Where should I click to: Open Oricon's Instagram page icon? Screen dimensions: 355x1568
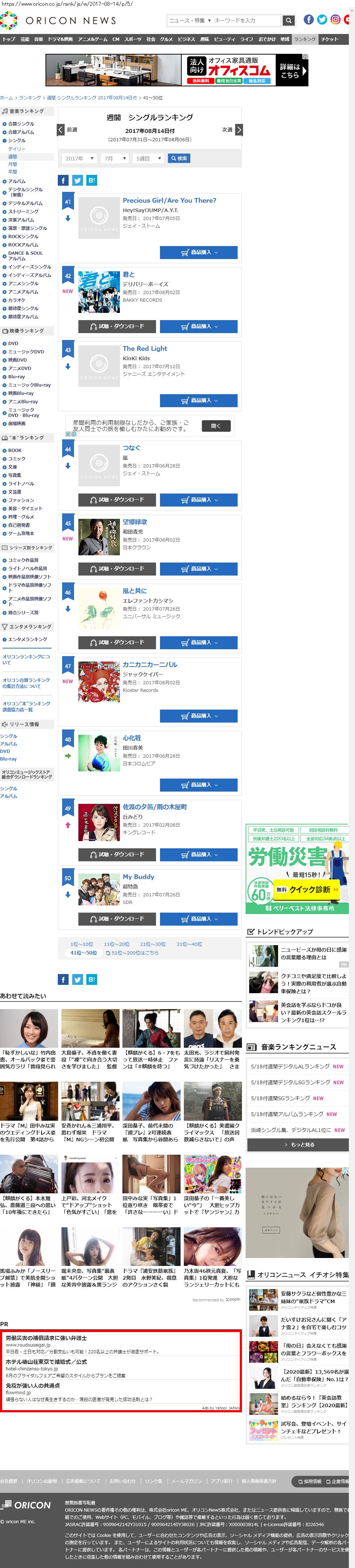click(x=335, y=20)
